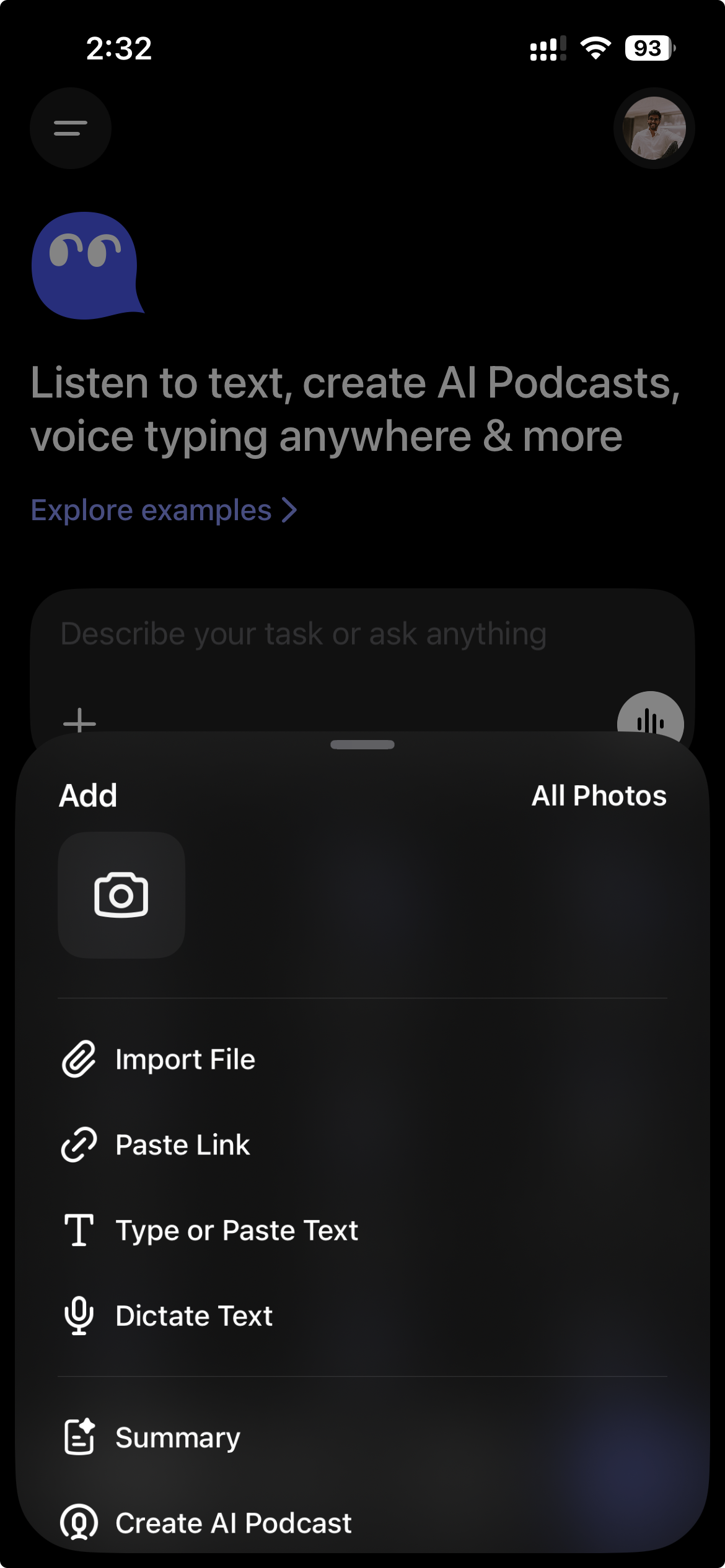Viewport: 725px width, 1568px height.
Task: Choose Paste Link
Action: 362,1144
